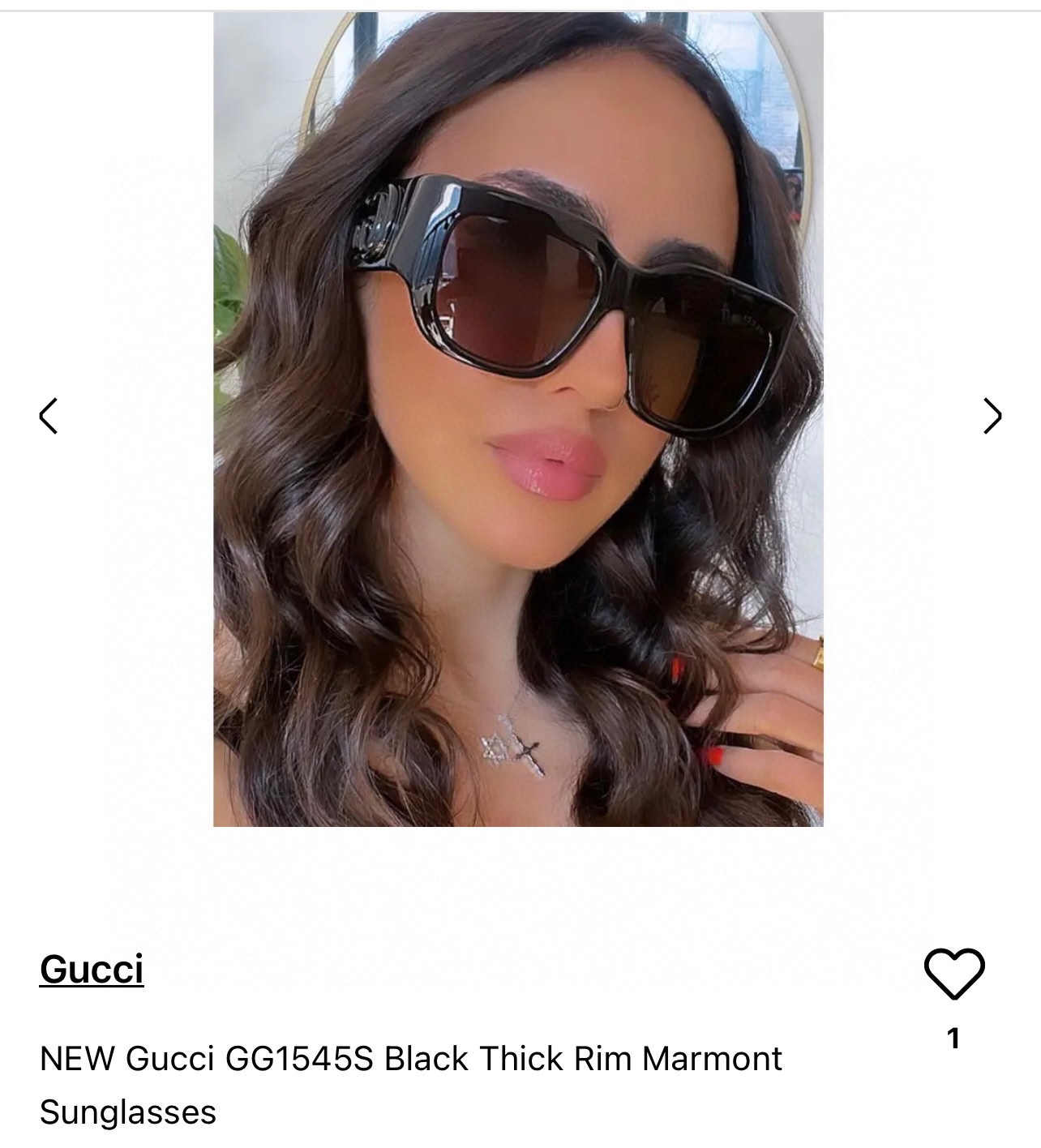Go to the previous product photo

pyautogui.click(x=49, y=416)
